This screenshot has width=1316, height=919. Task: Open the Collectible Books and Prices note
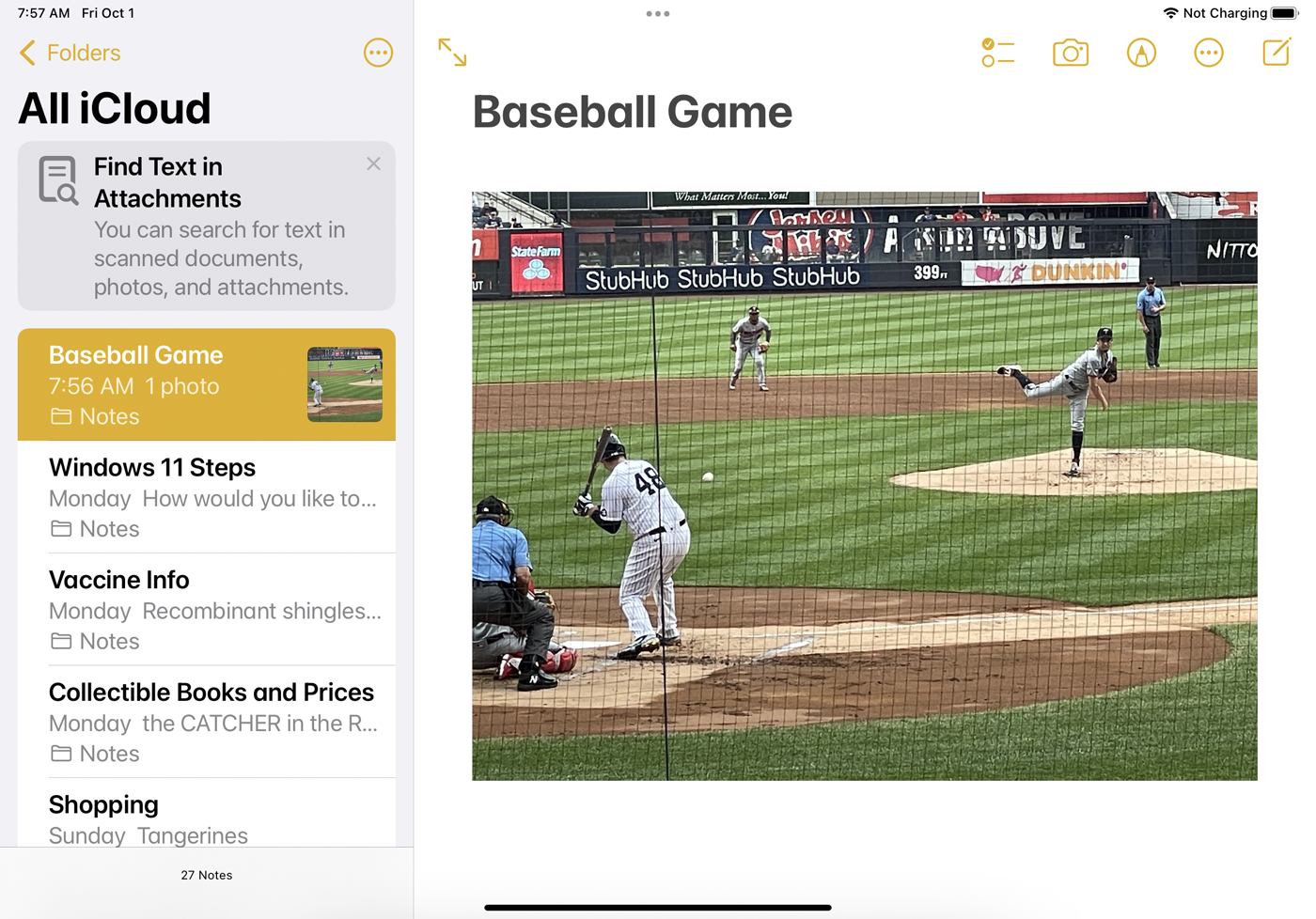point(207,722)
